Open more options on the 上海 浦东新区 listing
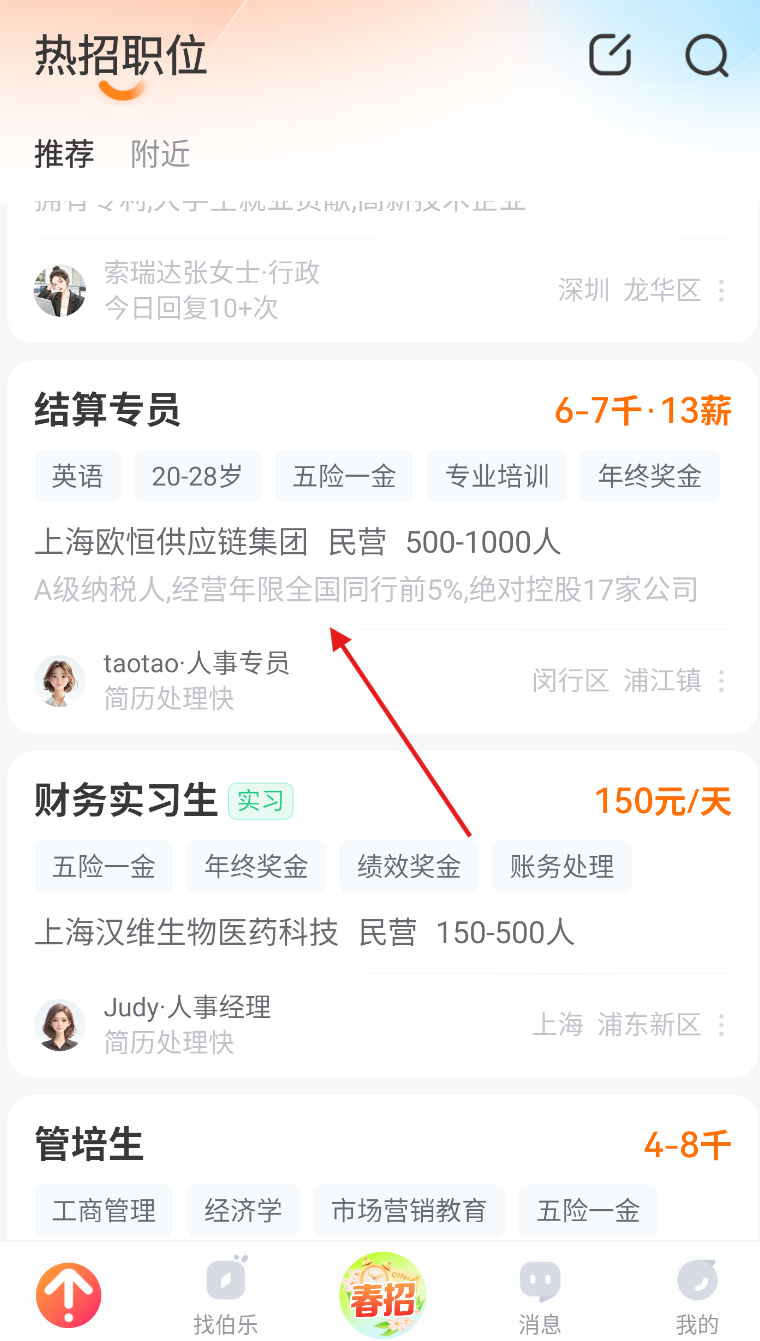Image resolution: width=760 pixels, height=1341 pixels. coord(721,1025)
